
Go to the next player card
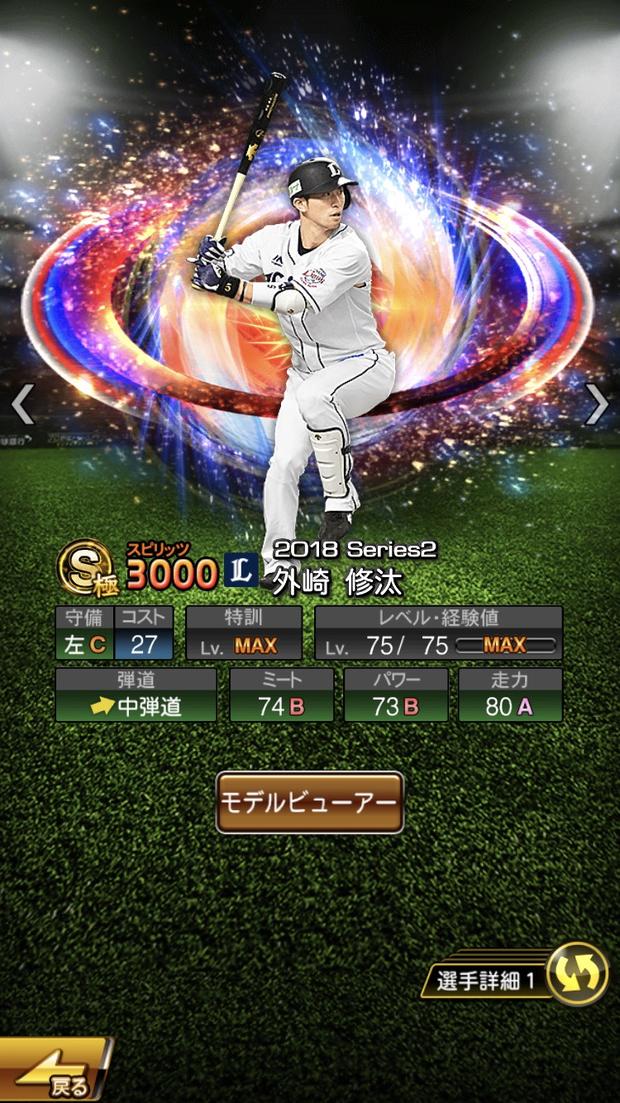[597, 404]
